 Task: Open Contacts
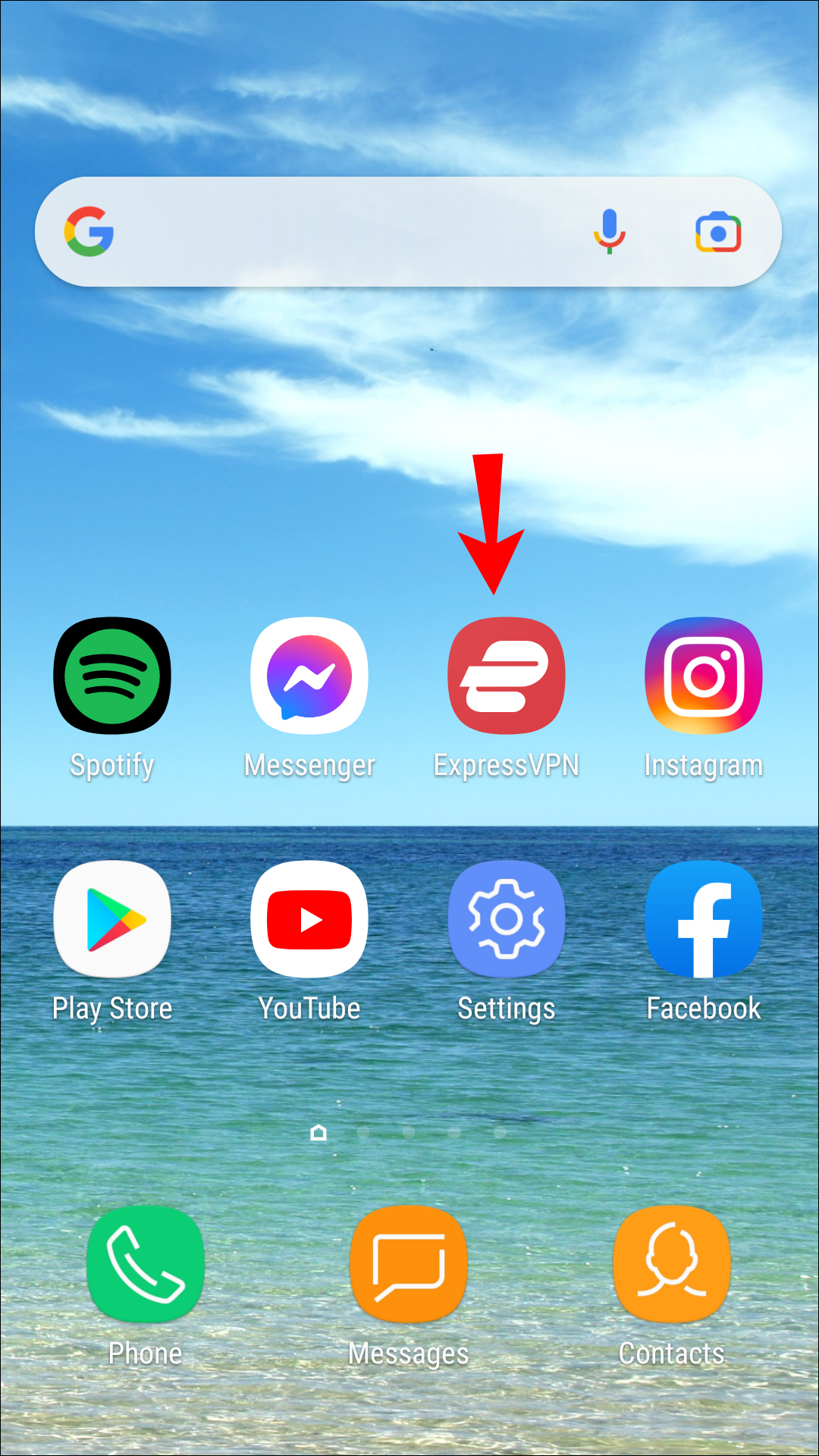[x=672, y=1264]
